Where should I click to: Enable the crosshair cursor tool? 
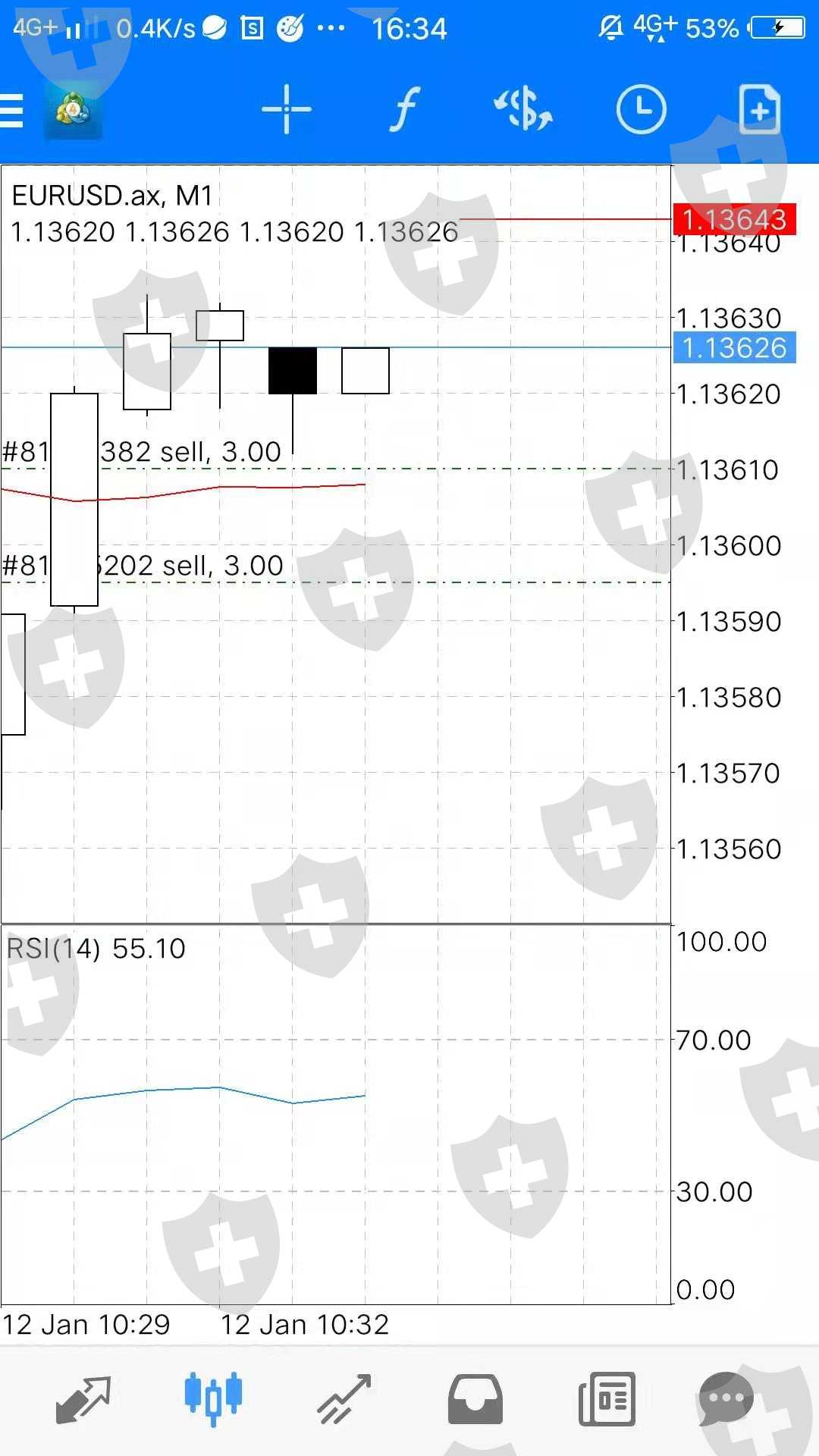pos(286,110)
